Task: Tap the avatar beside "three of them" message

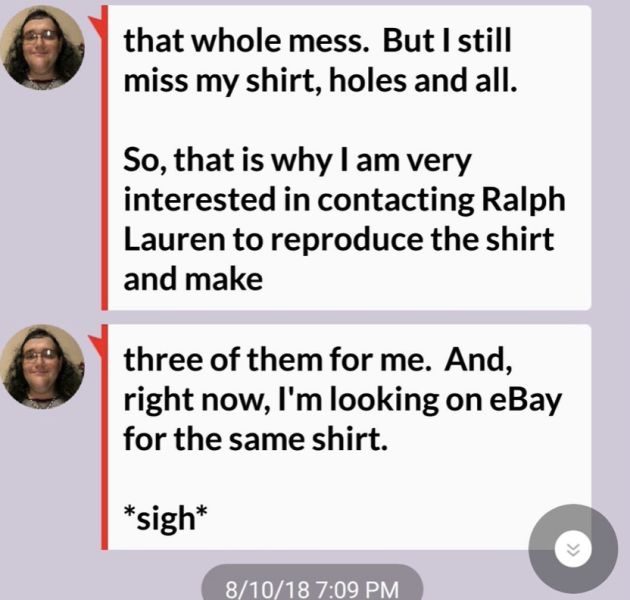Action: (x=42, y=365)
